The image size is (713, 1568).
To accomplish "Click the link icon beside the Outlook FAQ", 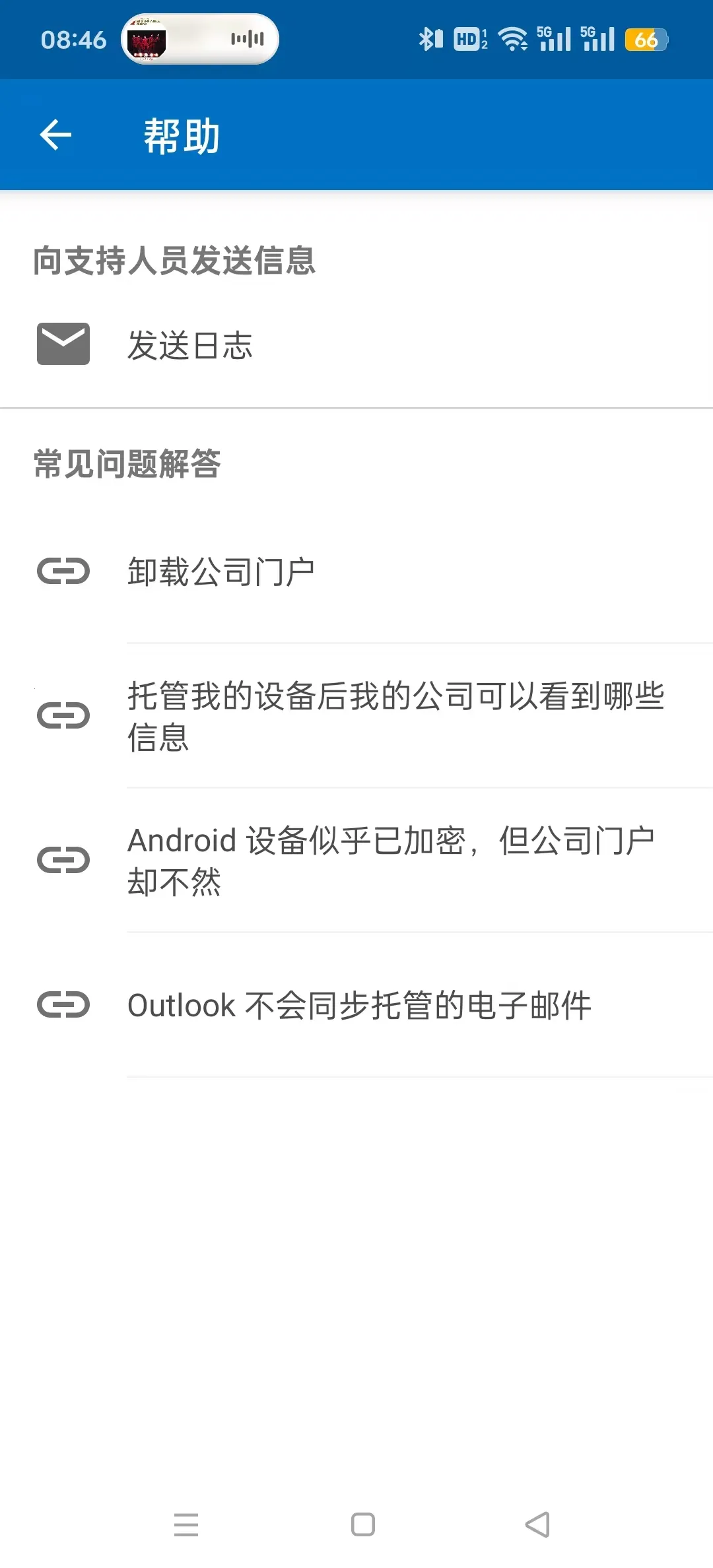I will point(63,1004).
